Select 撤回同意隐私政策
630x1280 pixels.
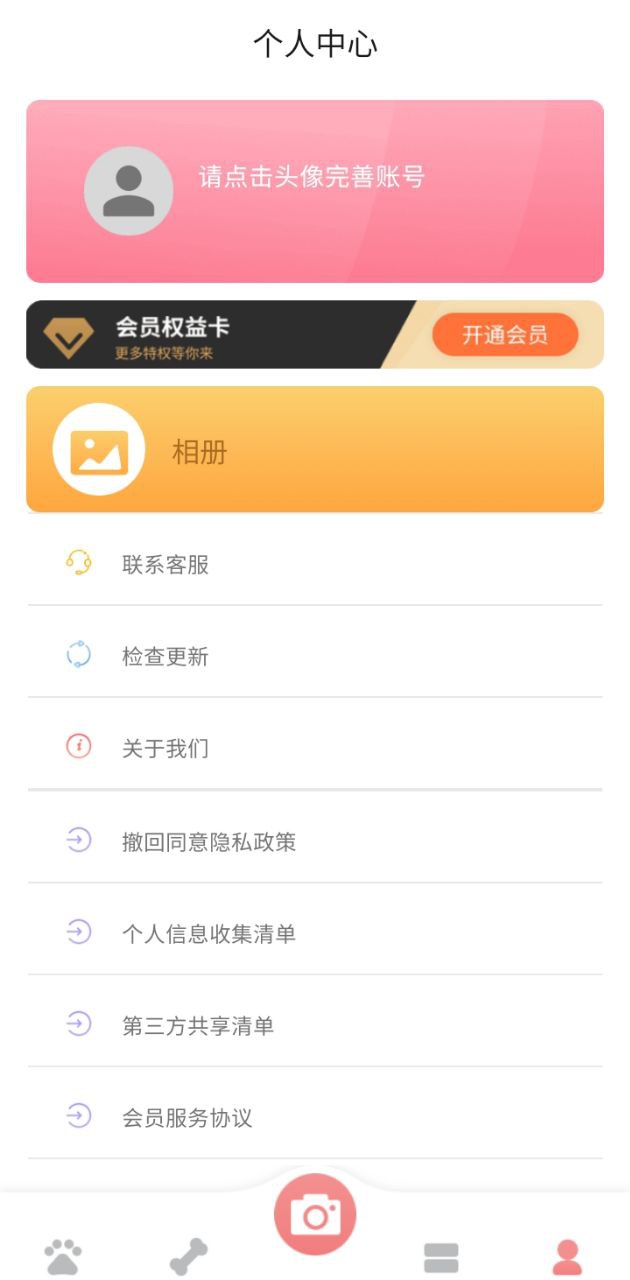[x=315, y=841]
